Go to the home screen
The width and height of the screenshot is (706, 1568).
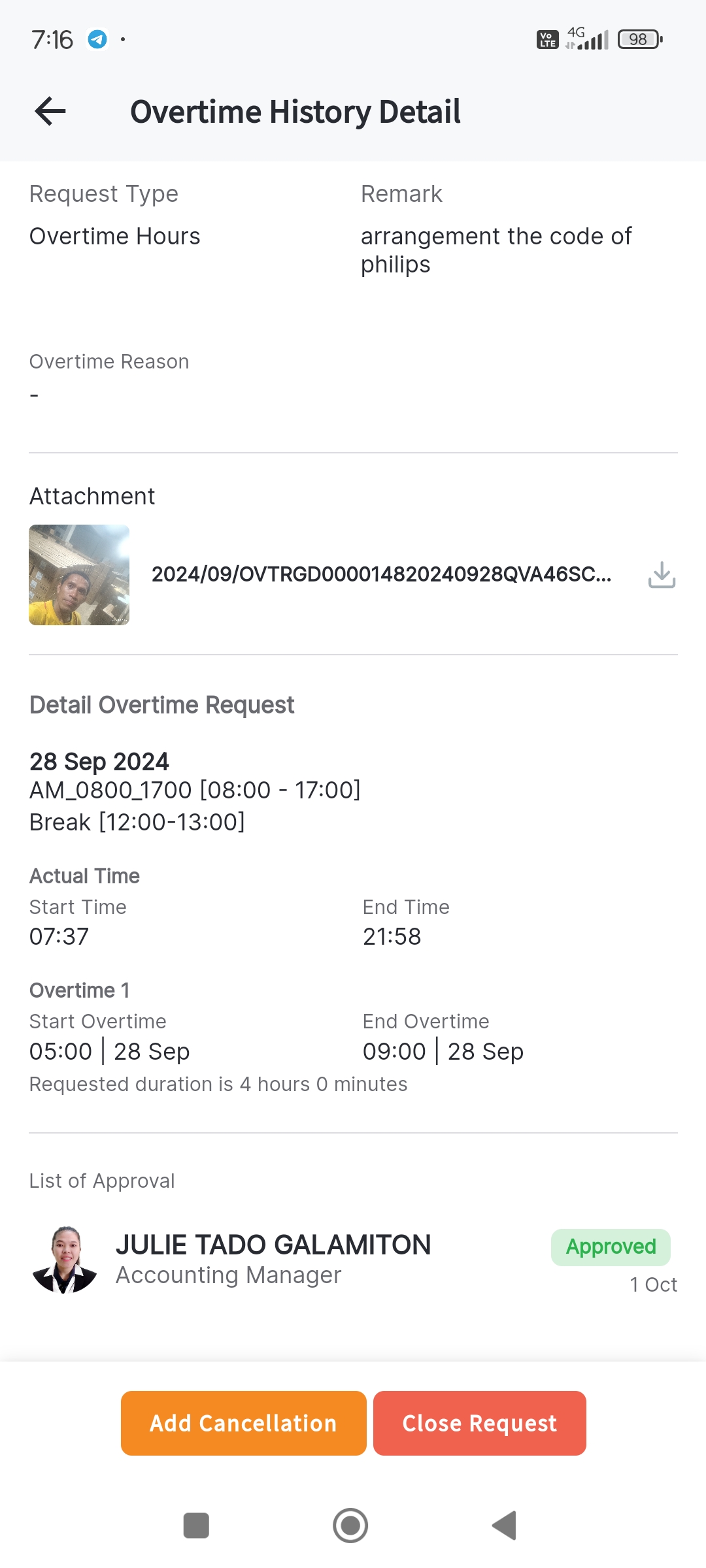click(x=350, y=1526)
